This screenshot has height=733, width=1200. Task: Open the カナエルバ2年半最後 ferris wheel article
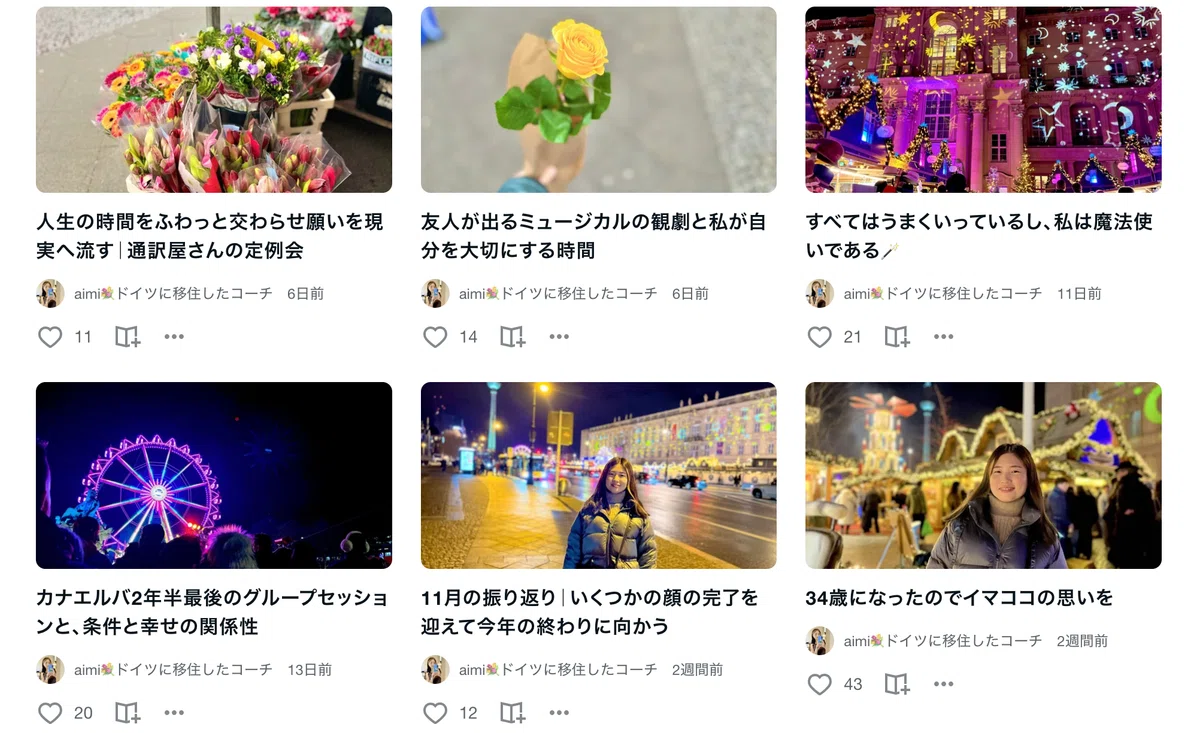click(212, 612)
